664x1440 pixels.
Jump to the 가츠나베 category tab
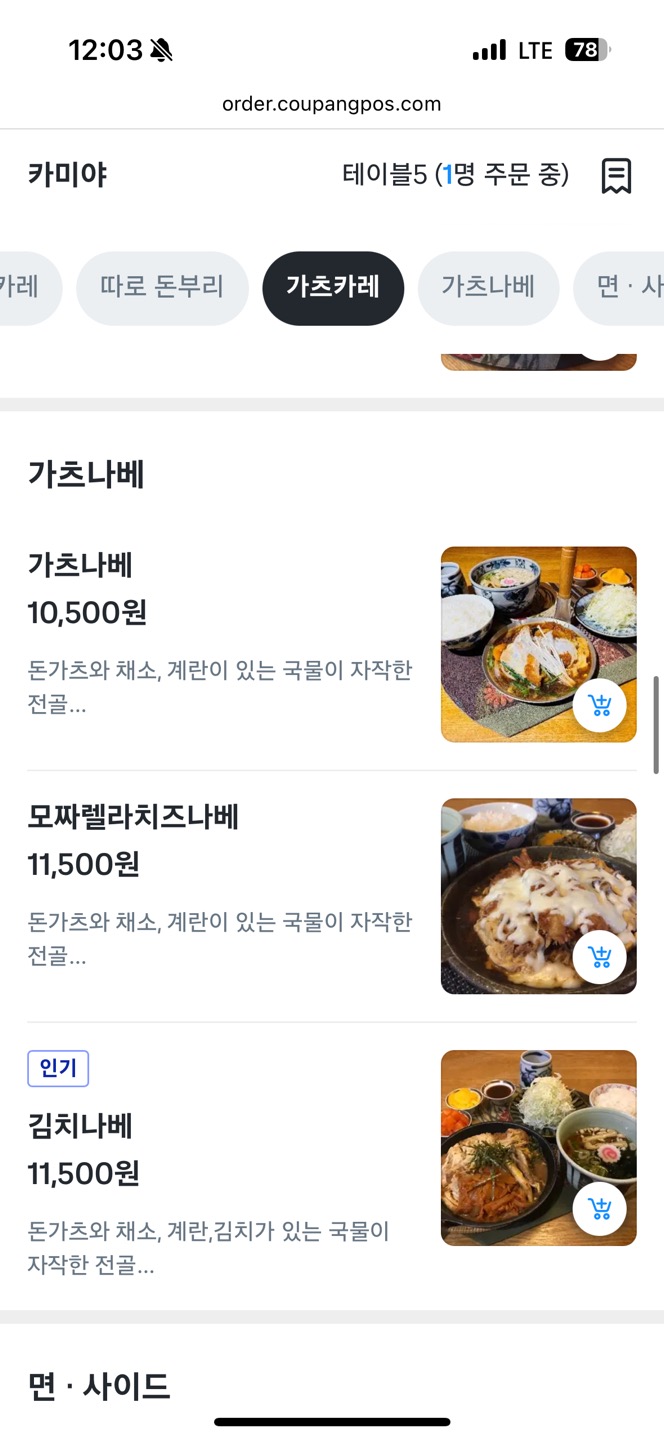488,288
